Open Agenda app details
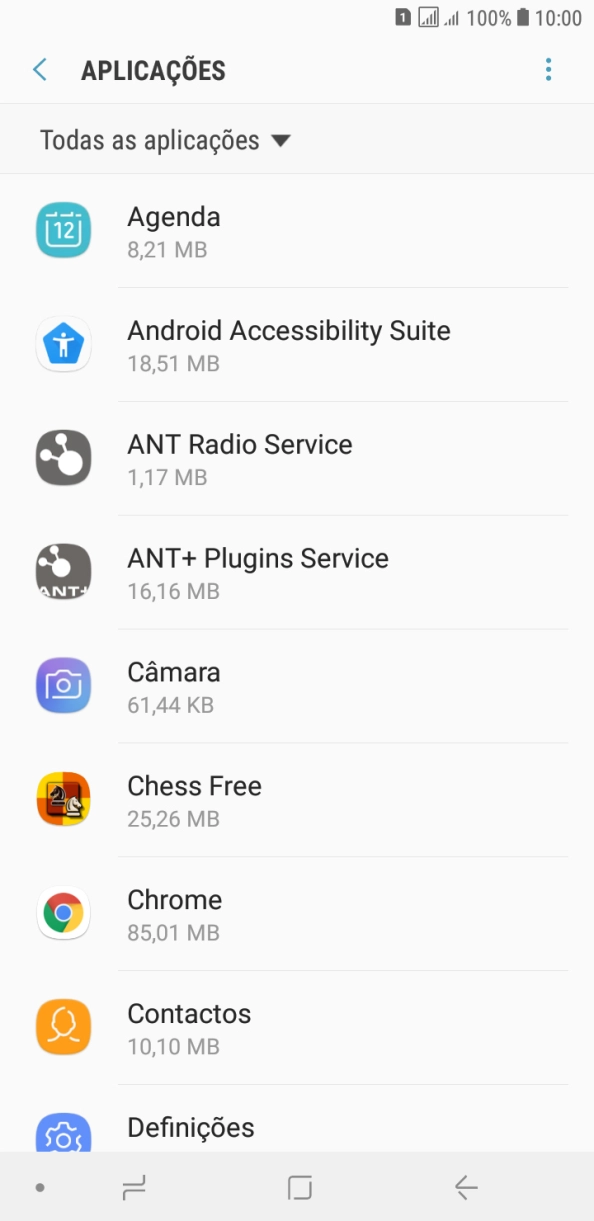This screenshot has height=1221, width=594. tap(297, 231)
